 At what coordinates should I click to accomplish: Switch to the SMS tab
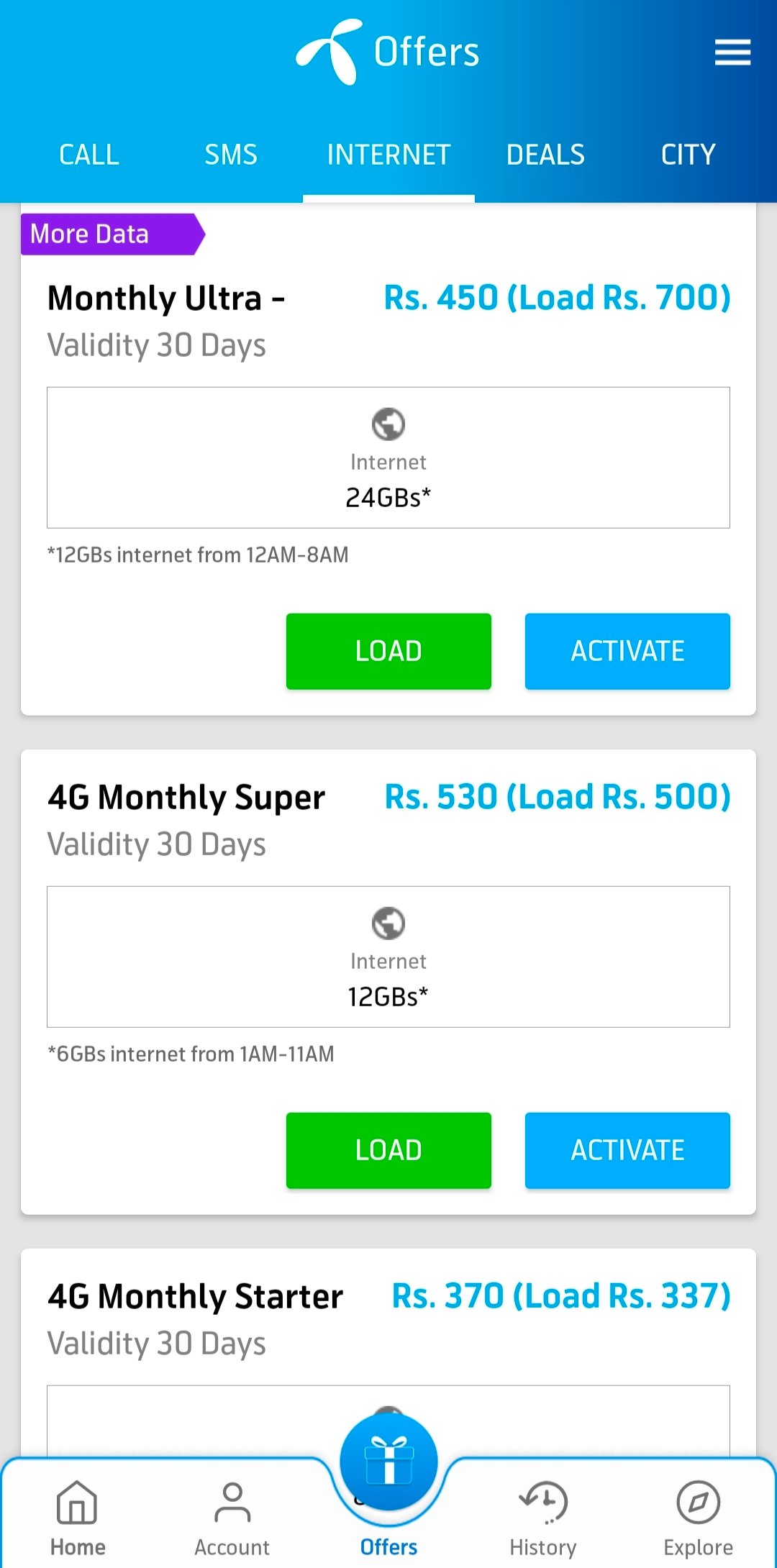pyautogui.click(x=231, y=155)
